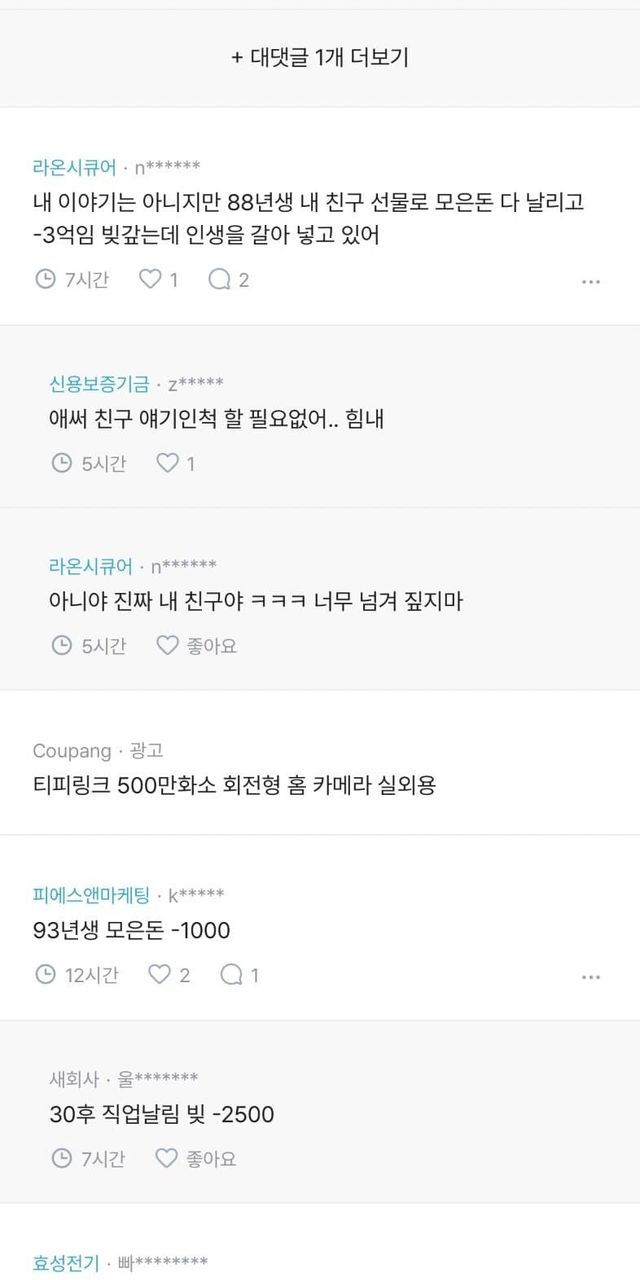640x1280 pixels.
Task: Open the Coupang 티피링크 홈 카메라 ad
Action: coord(234,785)
